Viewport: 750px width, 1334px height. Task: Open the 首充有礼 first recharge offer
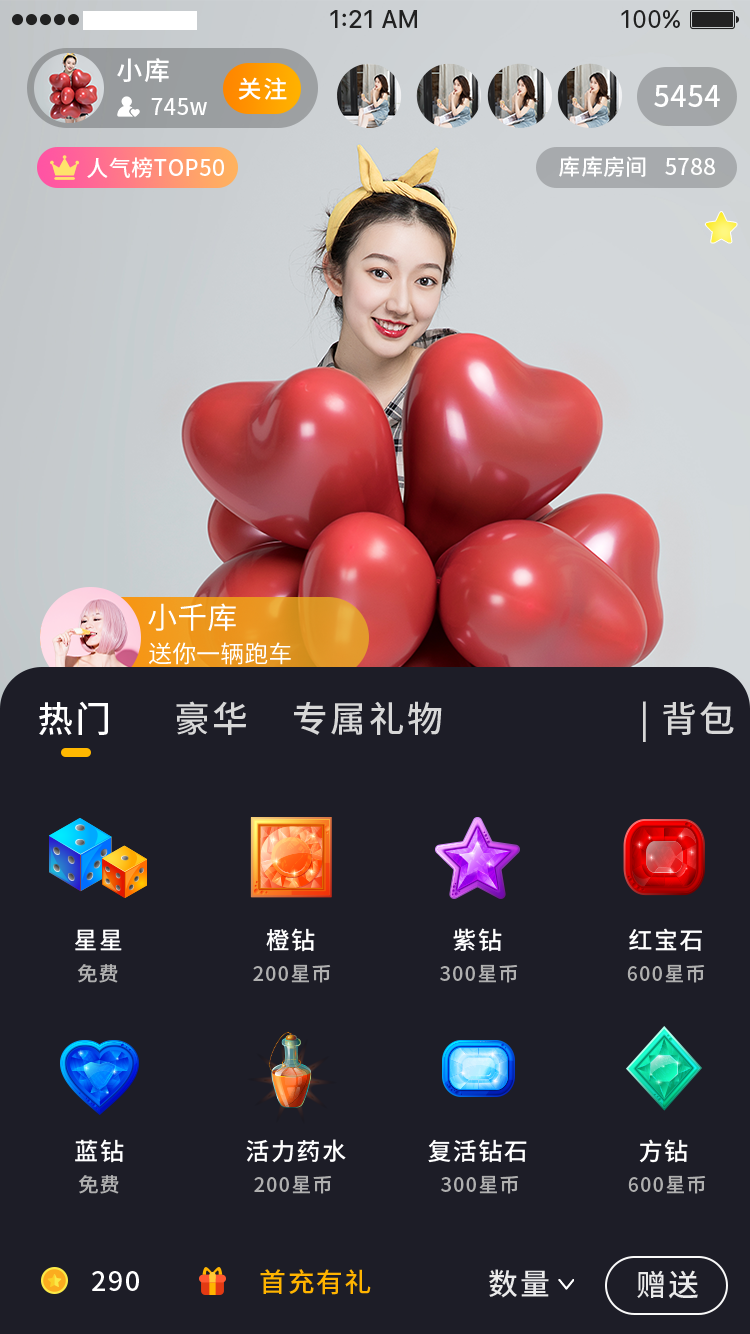tap(314, 1282)
